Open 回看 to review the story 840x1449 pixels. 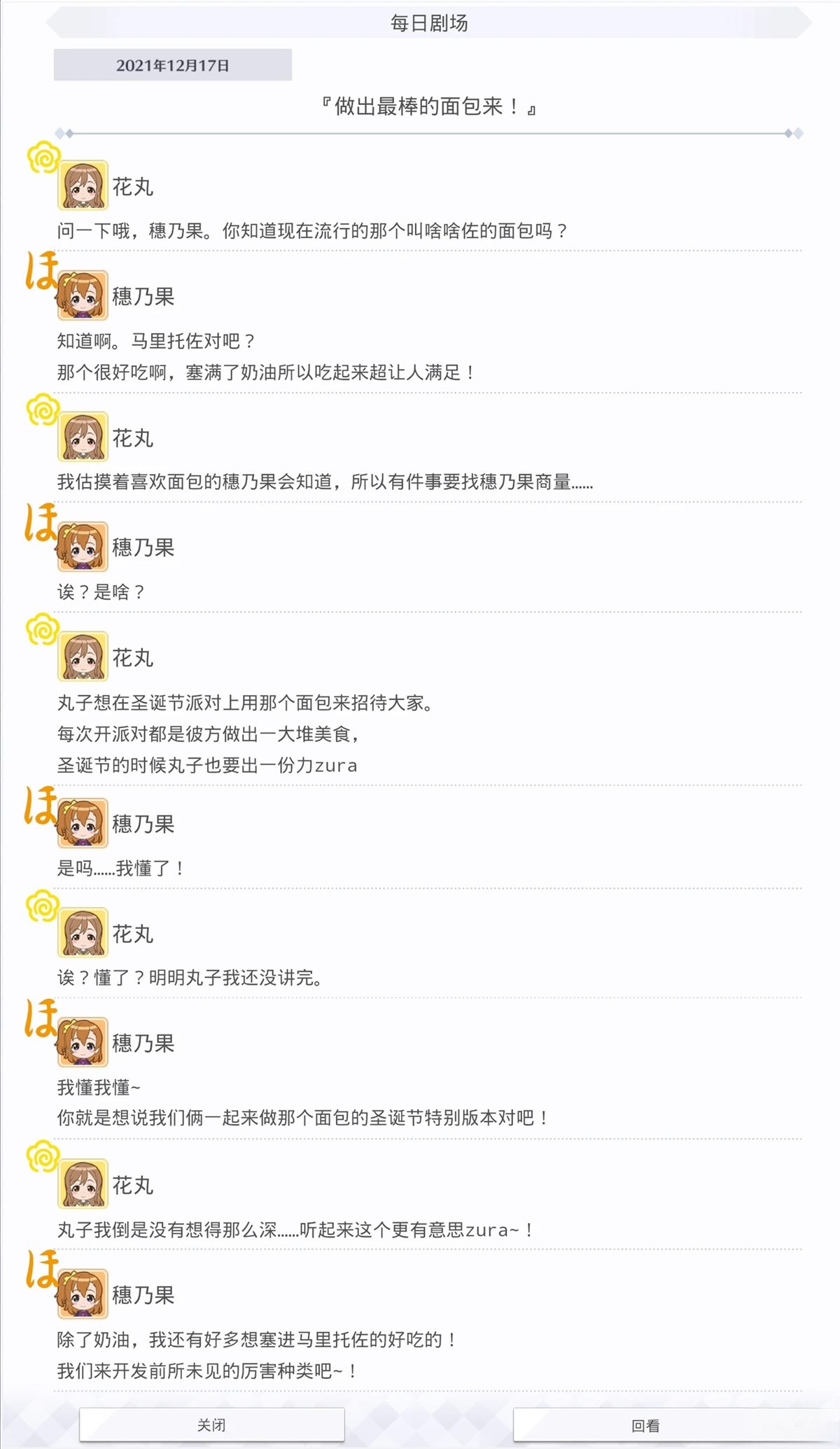[645, 1425]
